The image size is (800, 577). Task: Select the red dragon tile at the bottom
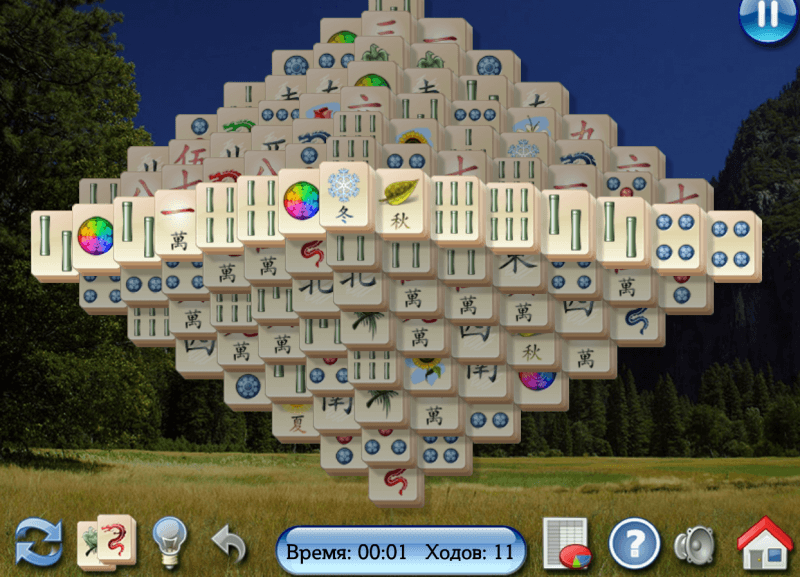coord(396,482)
